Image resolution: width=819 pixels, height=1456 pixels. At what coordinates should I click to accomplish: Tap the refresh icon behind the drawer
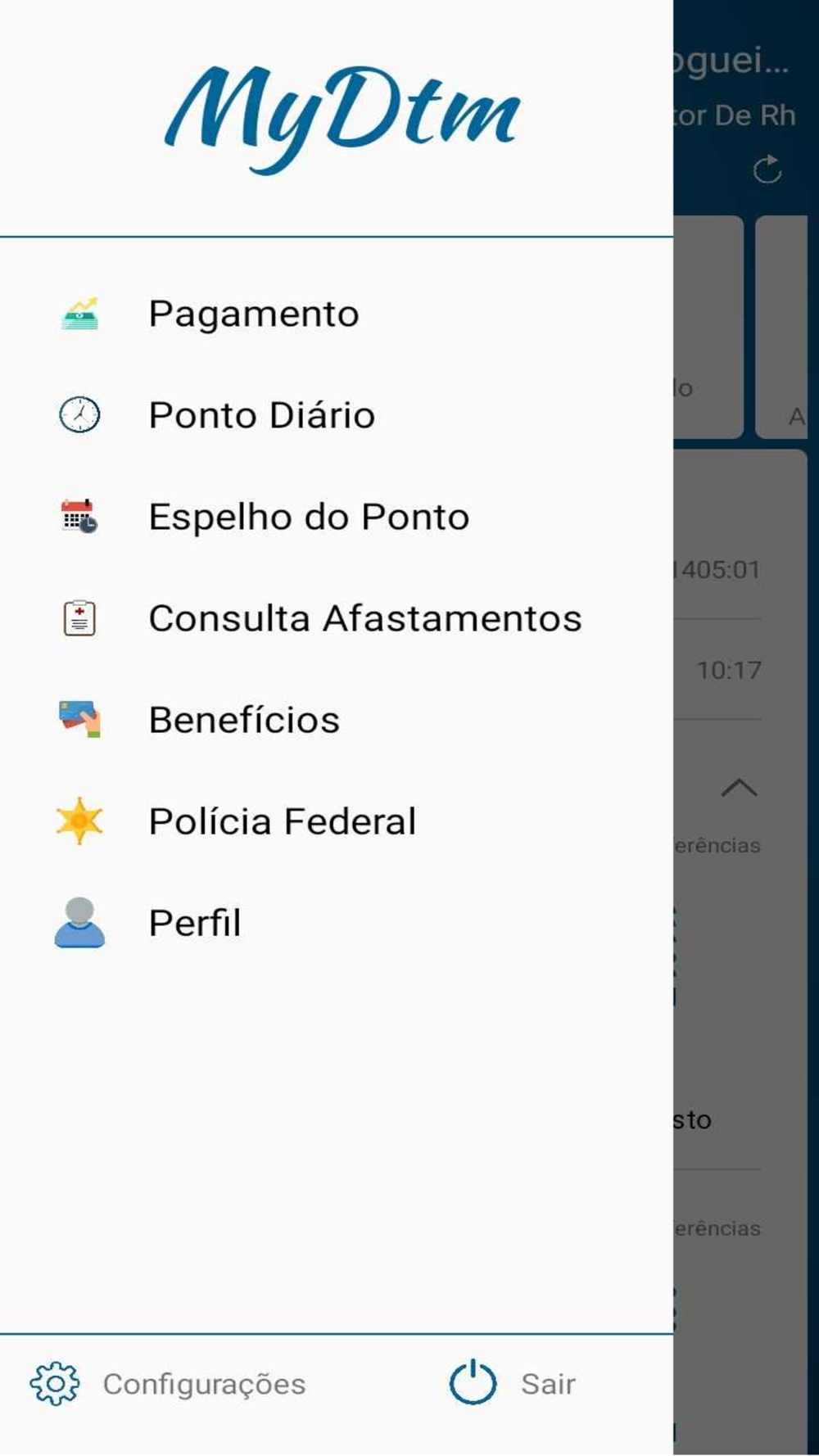[x=767, y=170]
